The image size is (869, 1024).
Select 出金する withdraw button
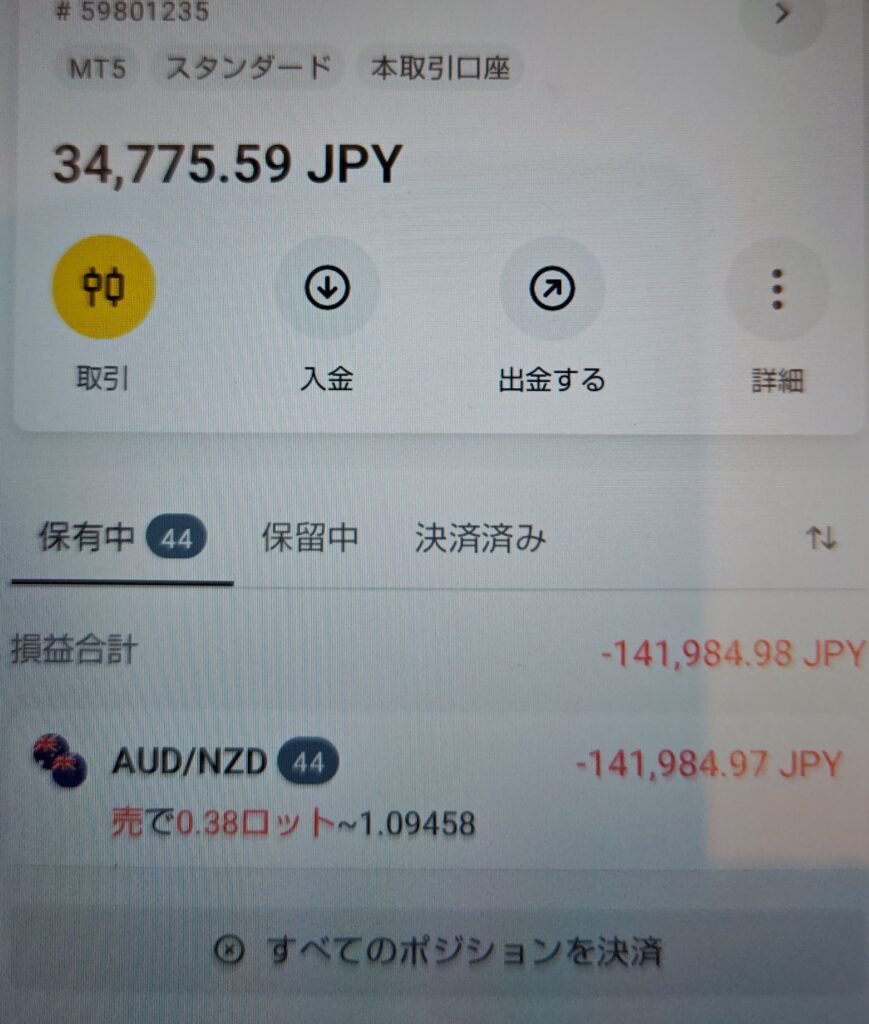point(552,289)
